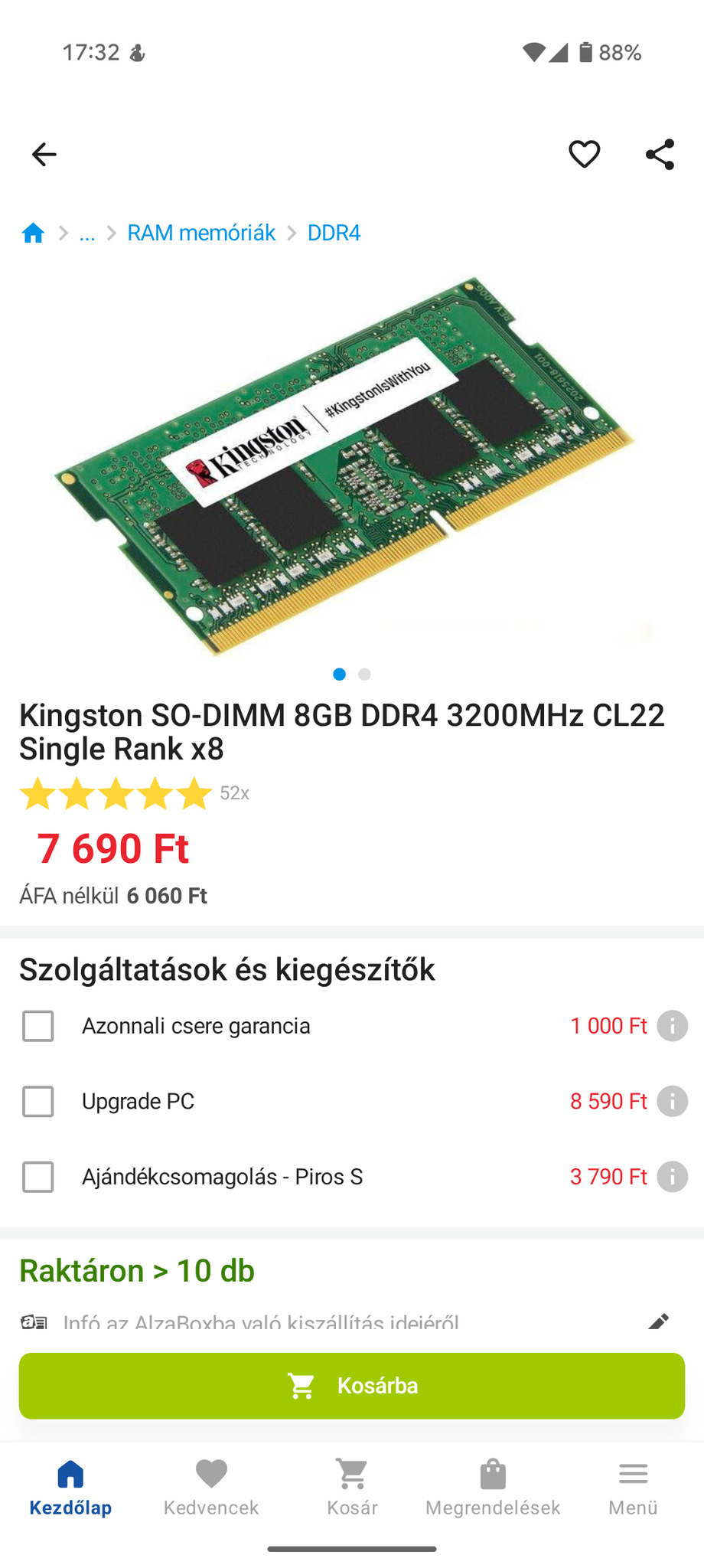Share this Kingston RAM product
The height and width of the screenshot is (1568, 704).
660,155
